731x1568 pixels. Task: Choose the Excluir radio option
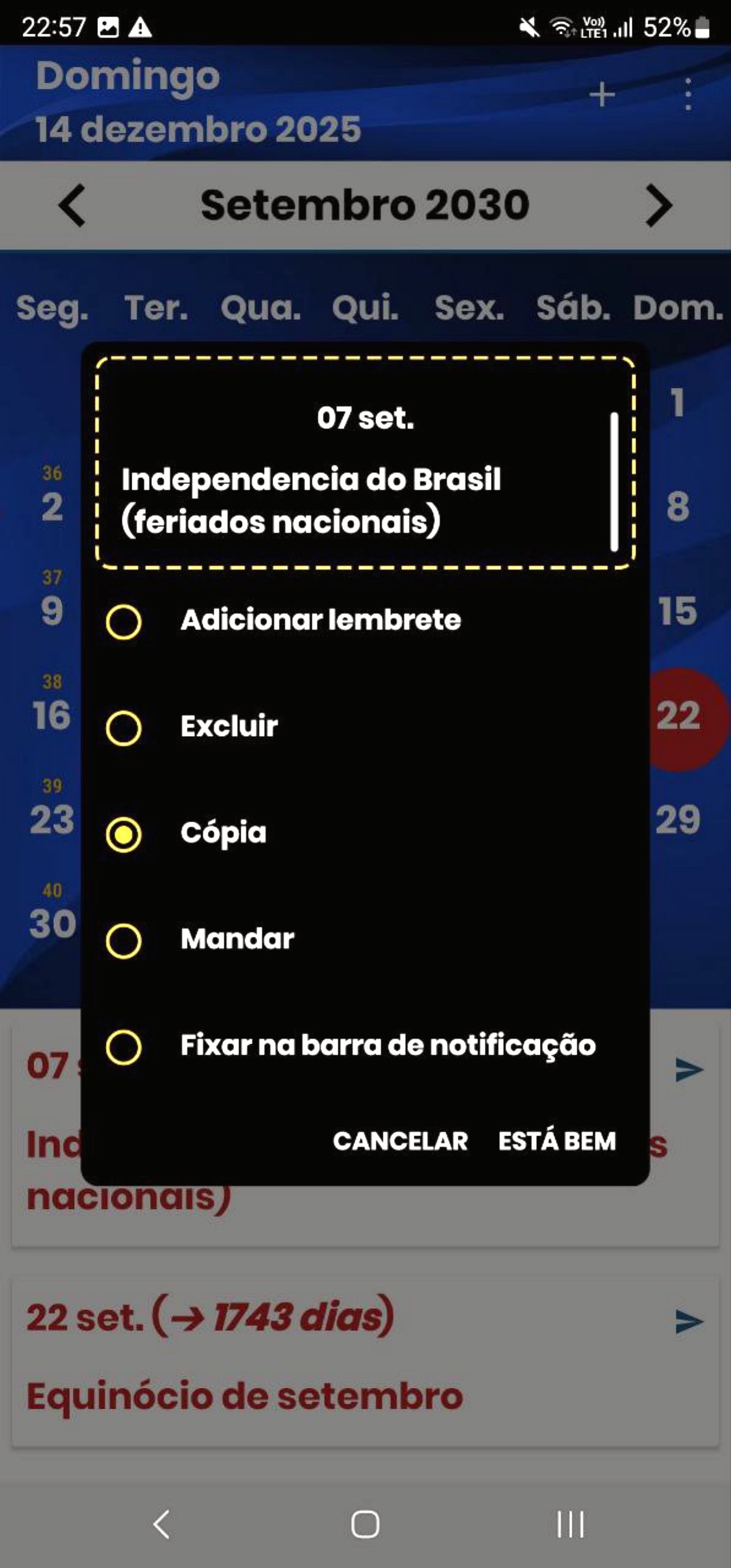click(x=124, y=728)
